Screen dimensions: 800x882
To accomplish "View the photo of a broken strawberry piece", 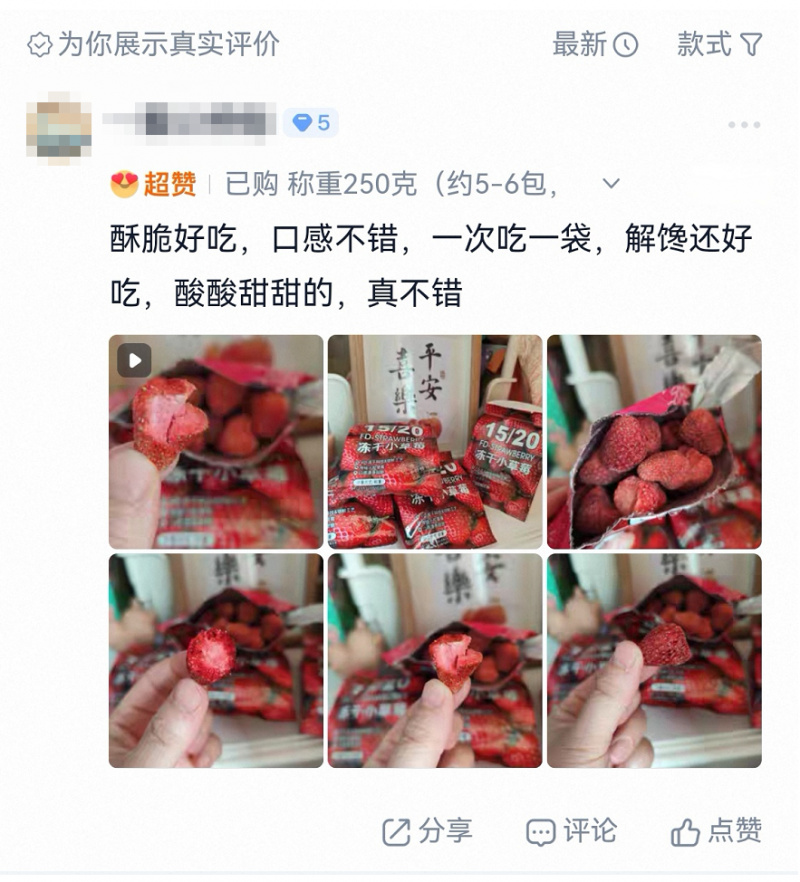I will [435, 661].
